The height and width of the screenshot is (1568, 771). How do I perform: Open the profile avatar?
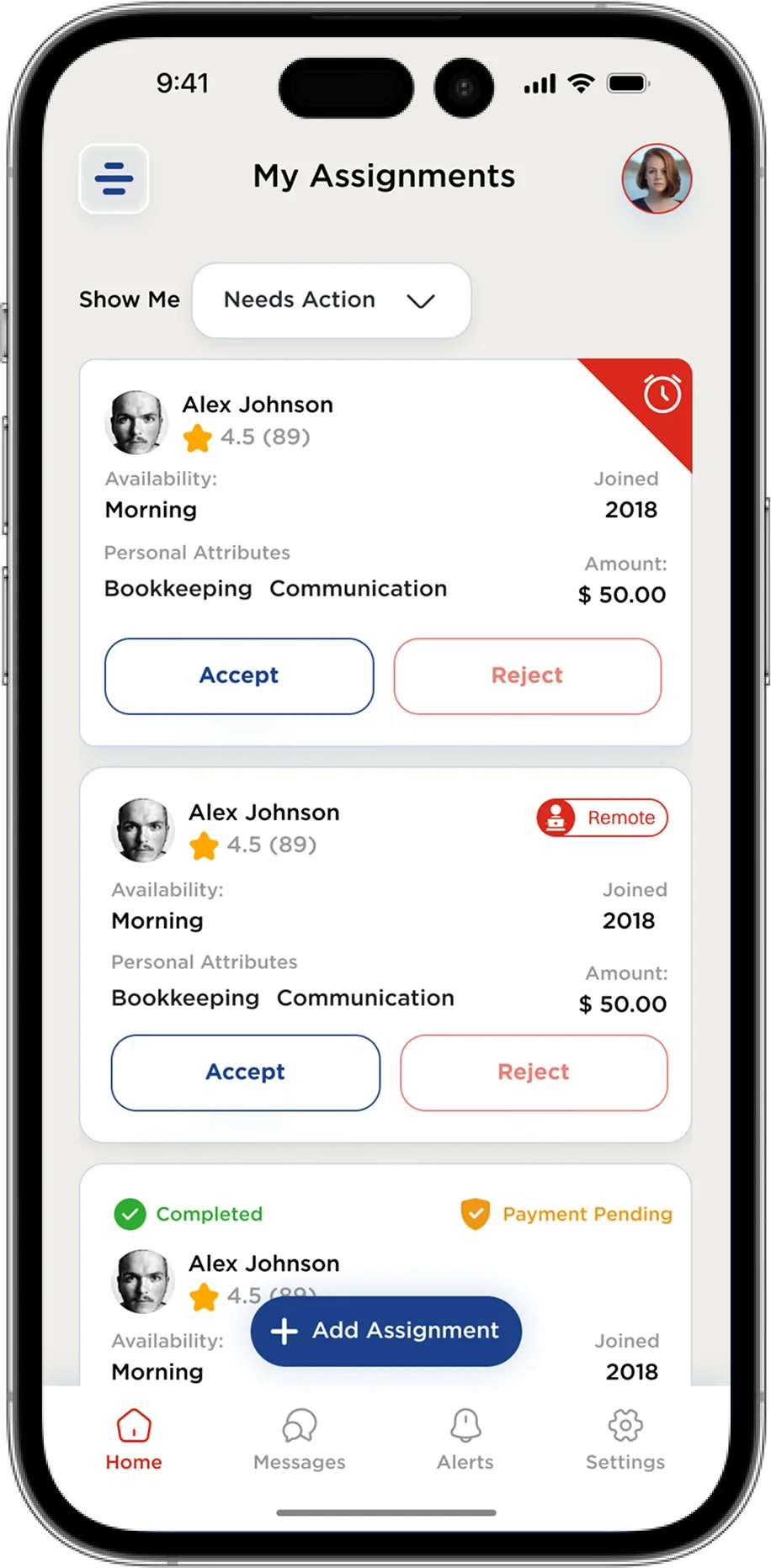coord(657,178)
